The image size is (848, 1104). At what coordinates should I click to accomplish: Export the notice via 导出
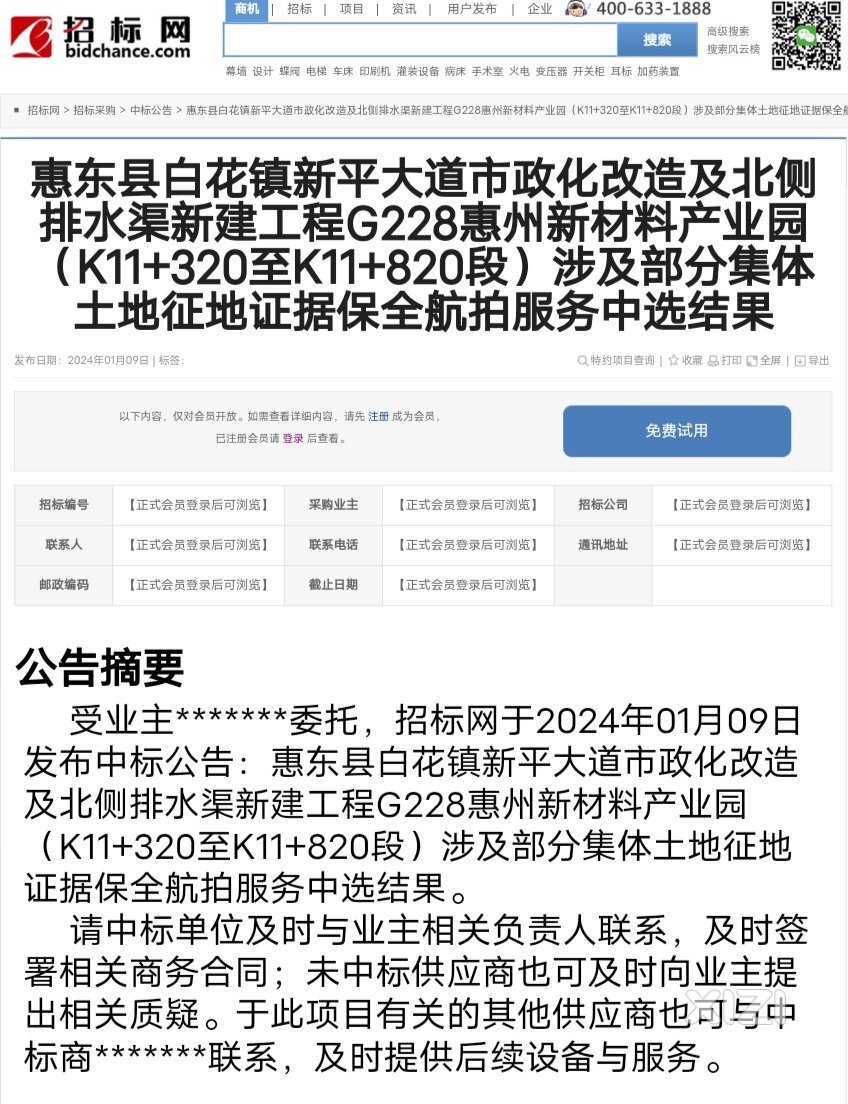[812, 360]
